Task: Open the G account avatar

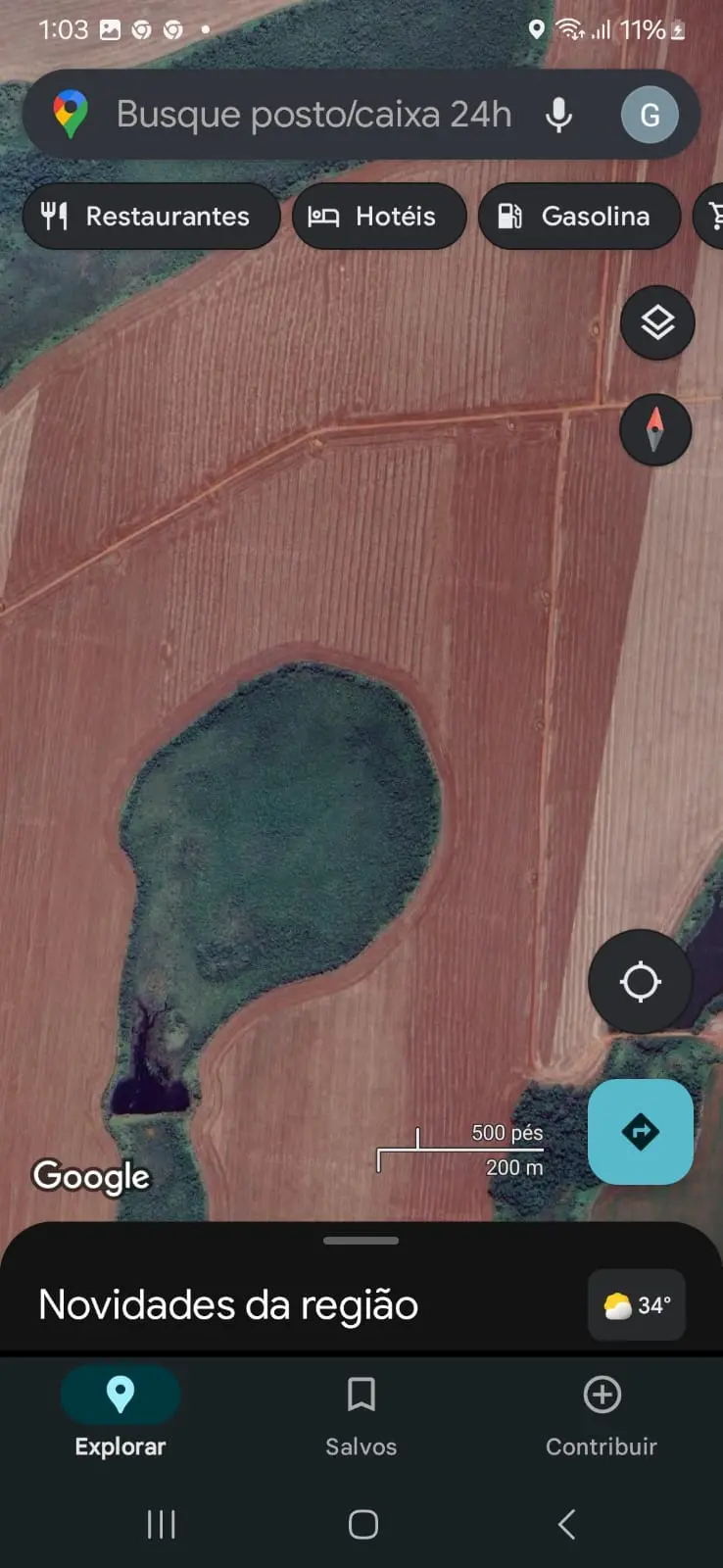Action: click(650, 115)
